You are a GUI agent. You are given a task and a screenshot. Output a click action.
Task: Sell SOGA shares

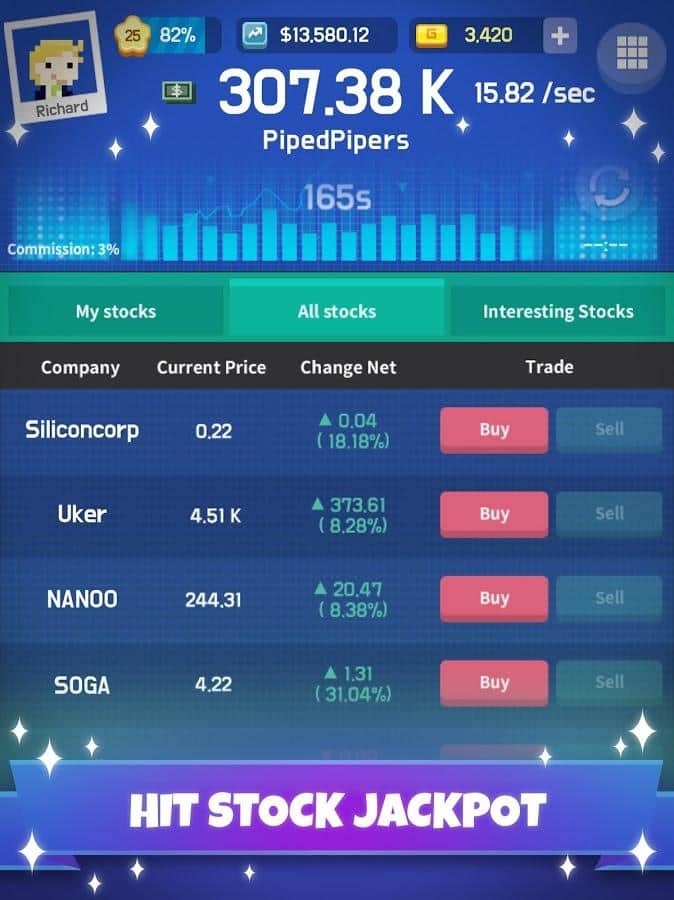pos(609,683)
